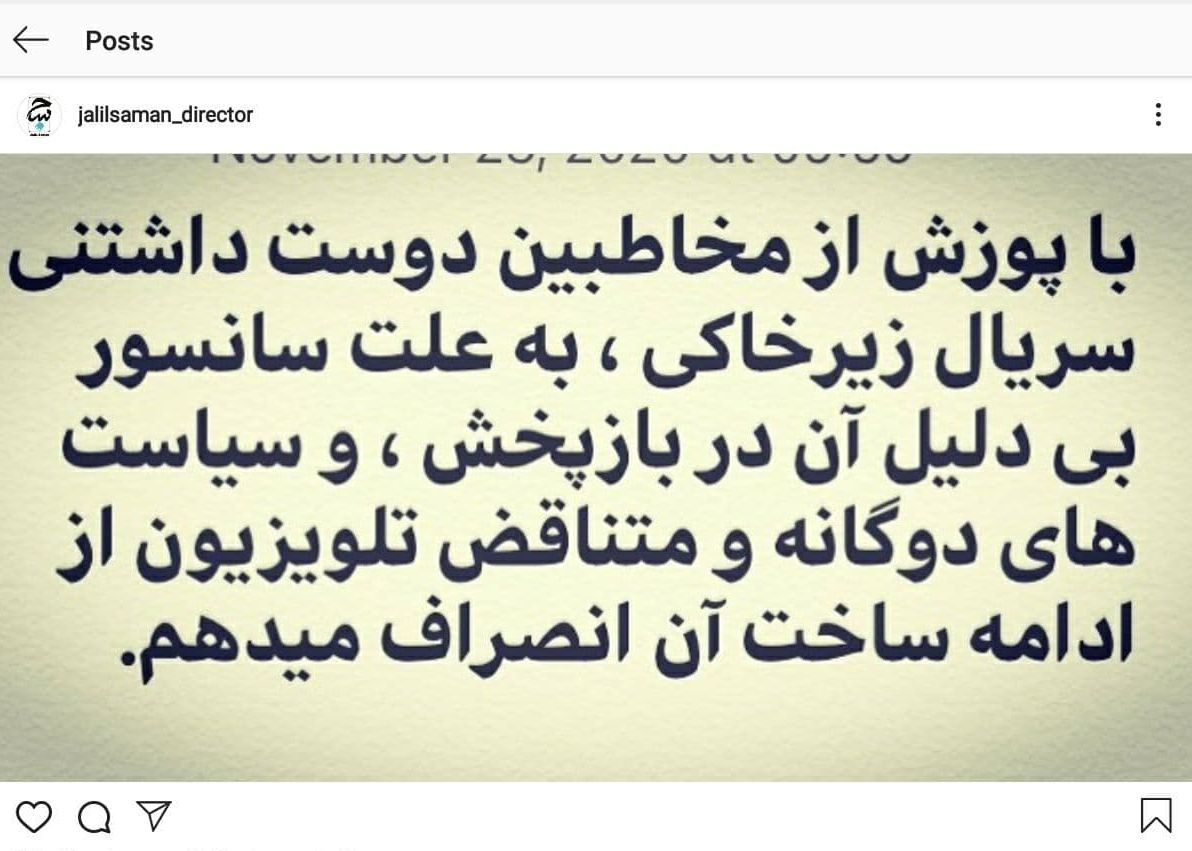Open comments on this post
The image size is (1192, 851).
tap(93, 817)
